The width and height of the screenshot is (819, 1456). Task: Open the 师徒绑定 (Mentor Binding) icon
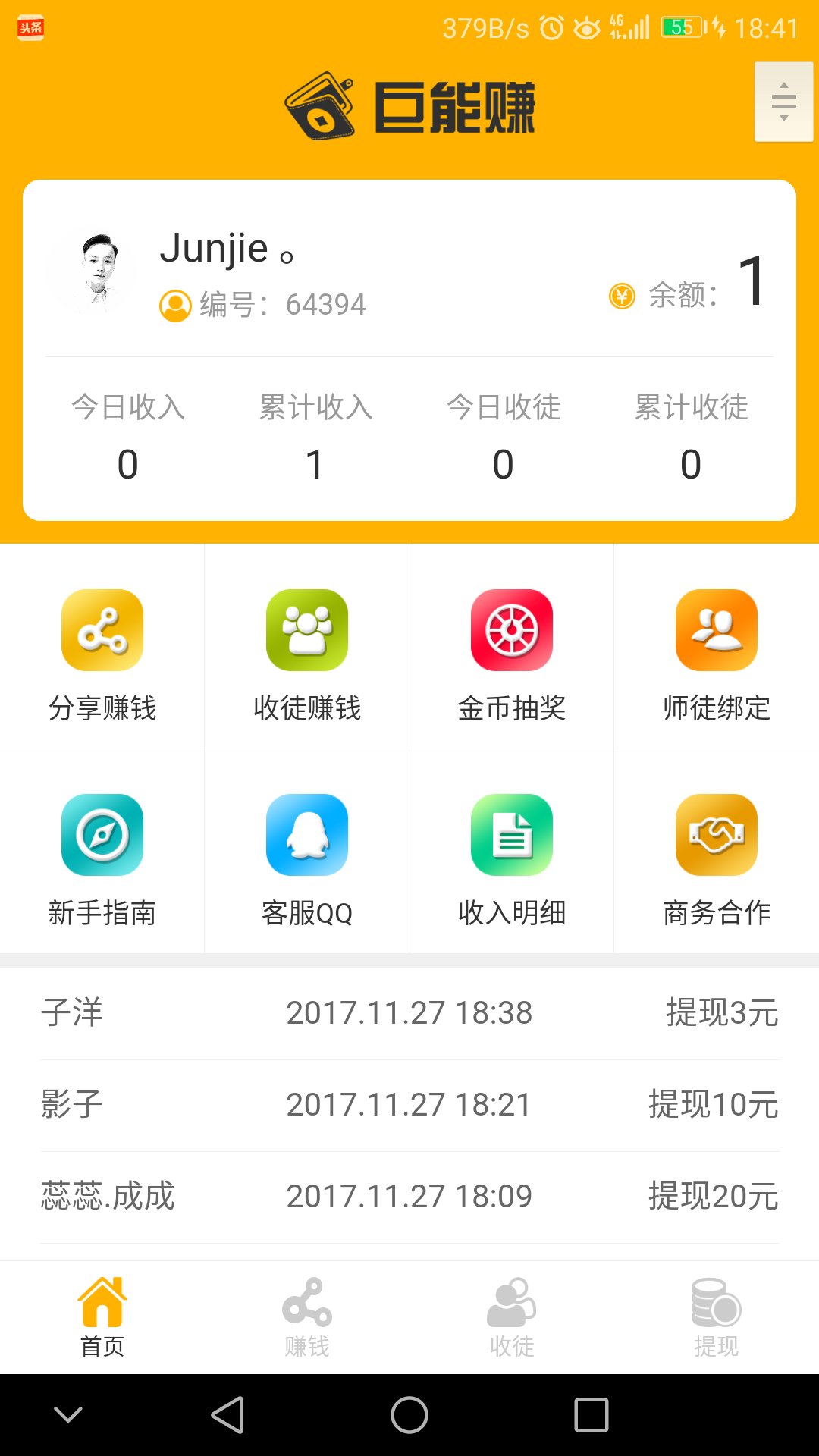[715, 629]
